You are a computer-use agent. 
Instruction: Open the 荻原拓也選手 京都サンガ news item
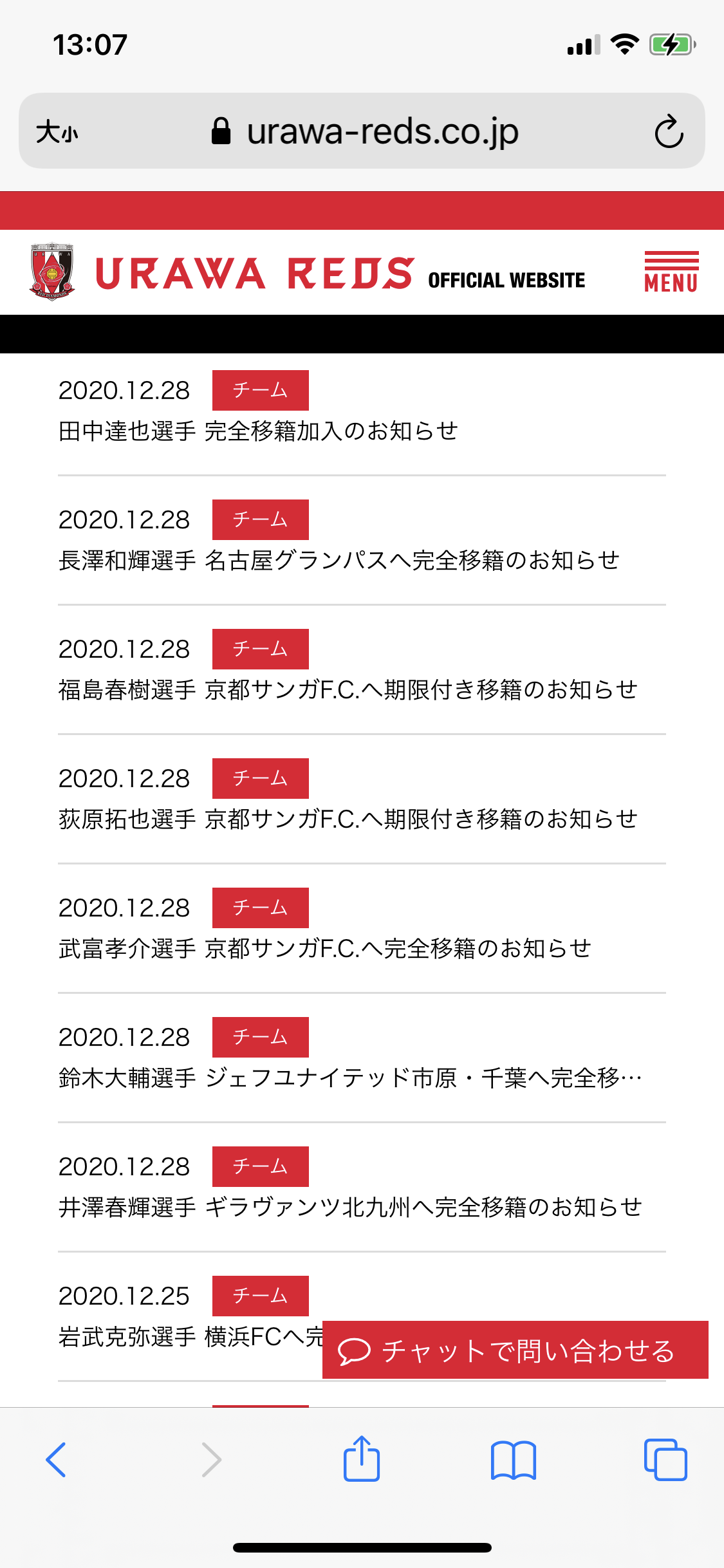(x=348, y=819)
